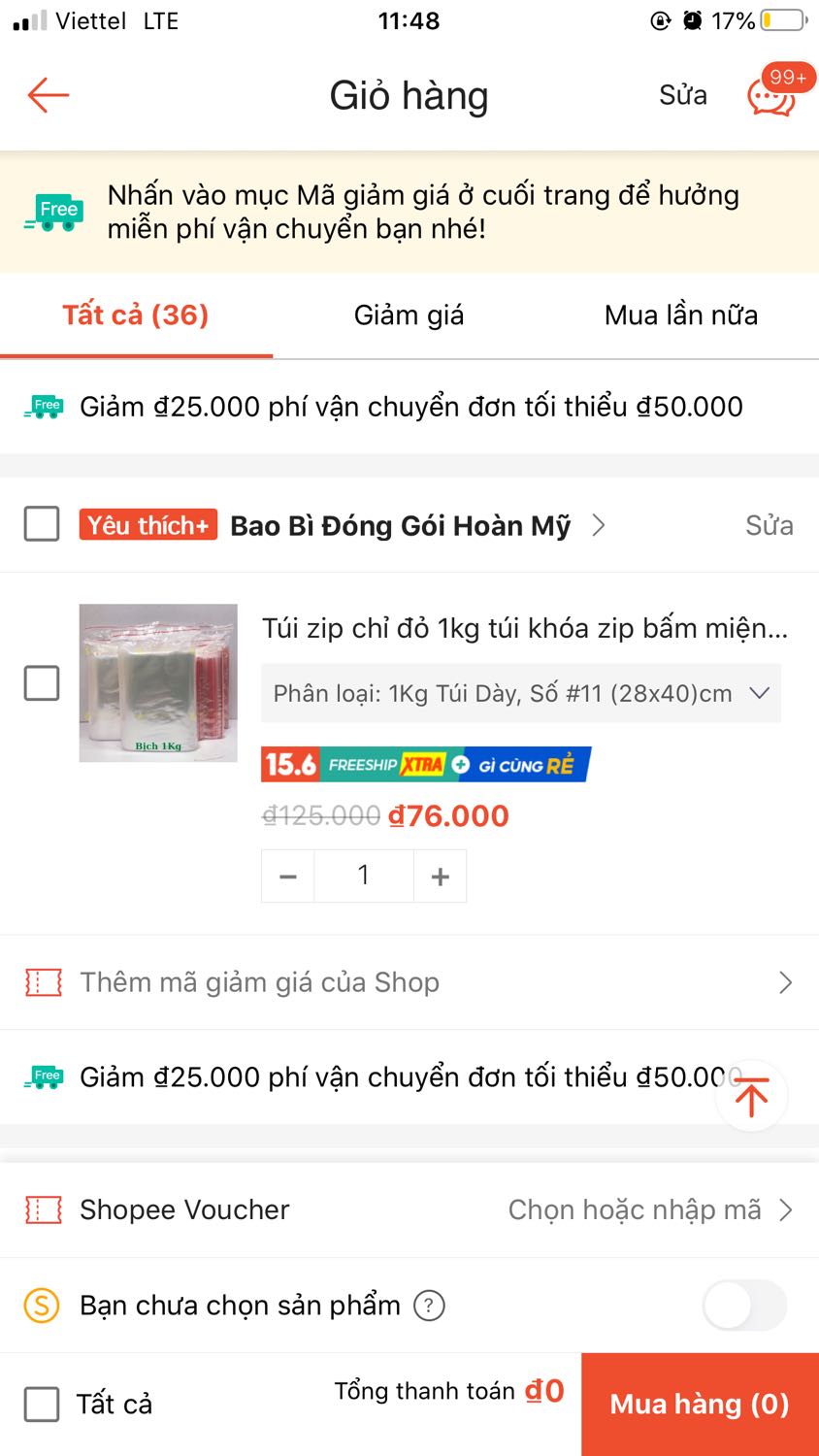
Task: Open the help question mark icon
Action: coord(428,1306)
